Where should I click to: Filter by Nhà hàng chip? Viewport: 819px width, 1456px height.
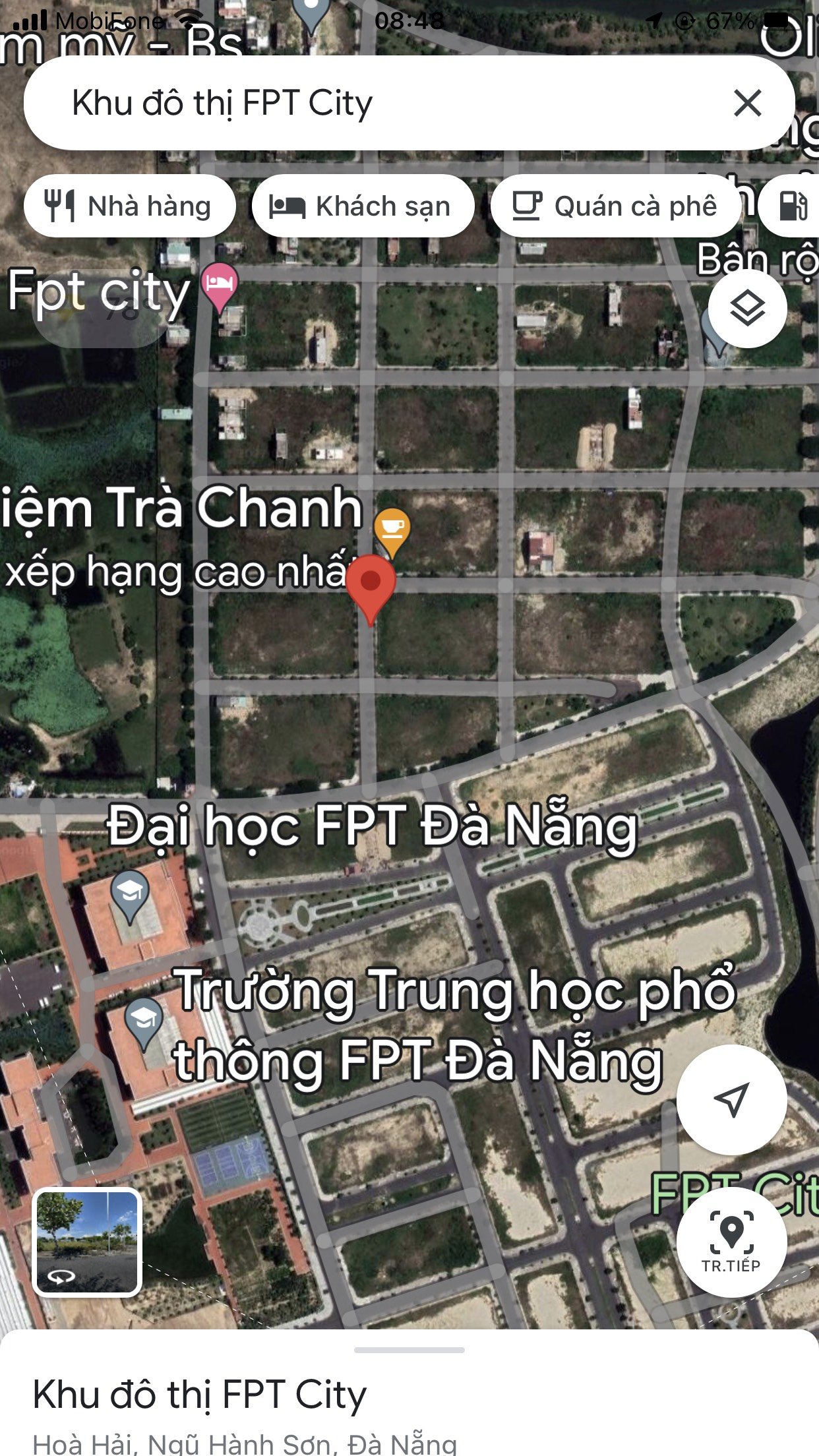[129, 206]
